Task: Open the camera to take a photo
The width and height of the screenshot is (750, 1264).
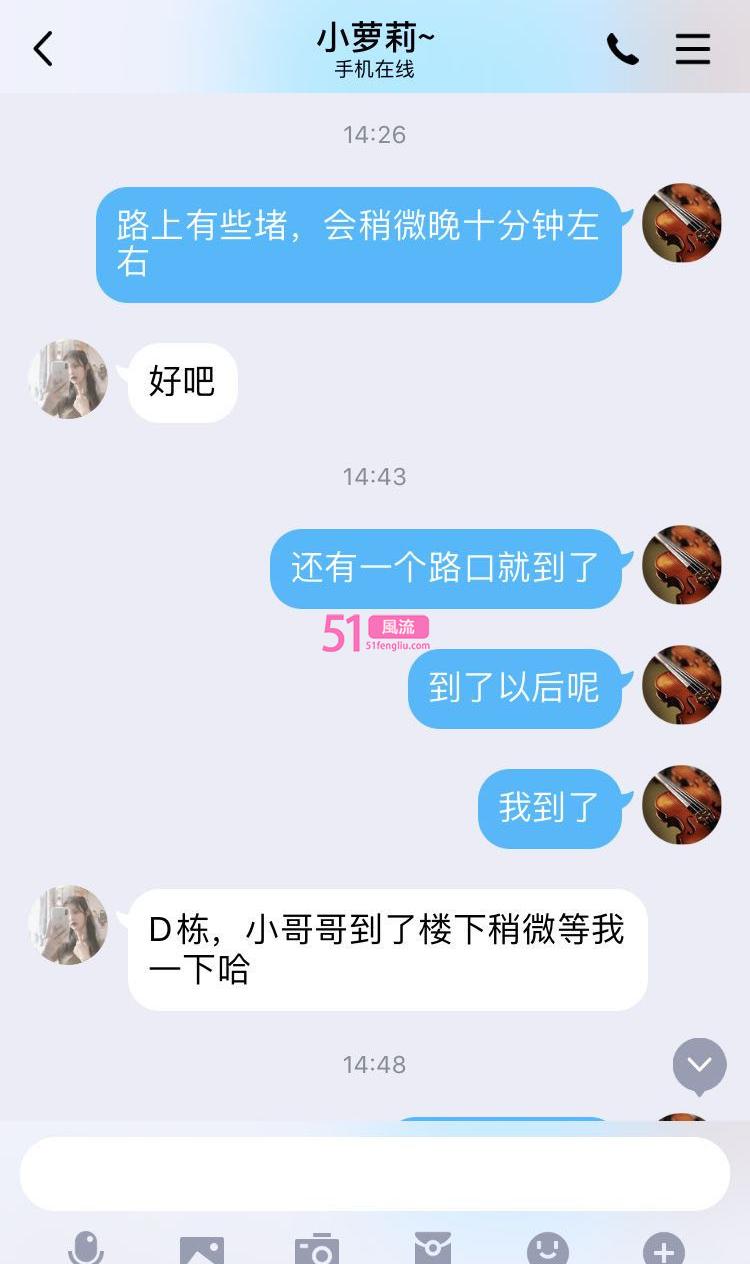Action: pos(317,1250)
